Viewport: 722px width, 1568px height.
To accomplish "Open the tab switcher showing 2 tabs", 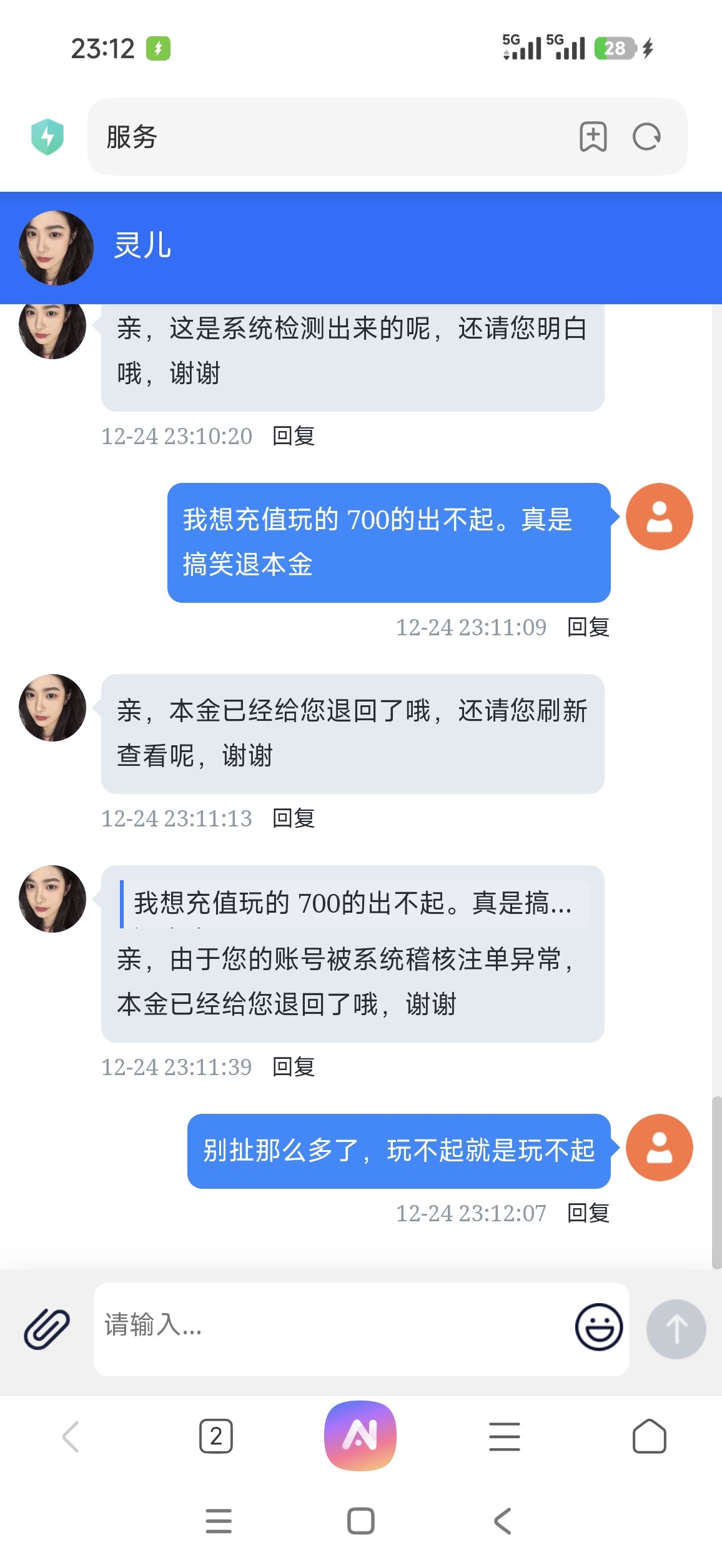I will [216, 1436].
